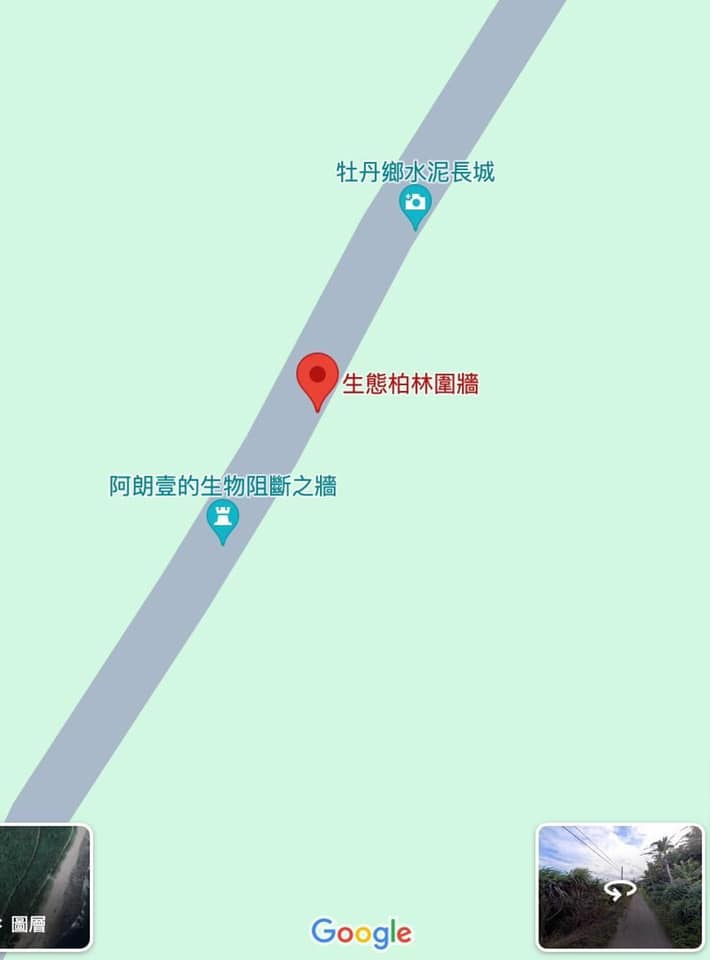Screen dimensions: 710x960
Task: Open the Street View preview thumbnail
Action: 619,886
